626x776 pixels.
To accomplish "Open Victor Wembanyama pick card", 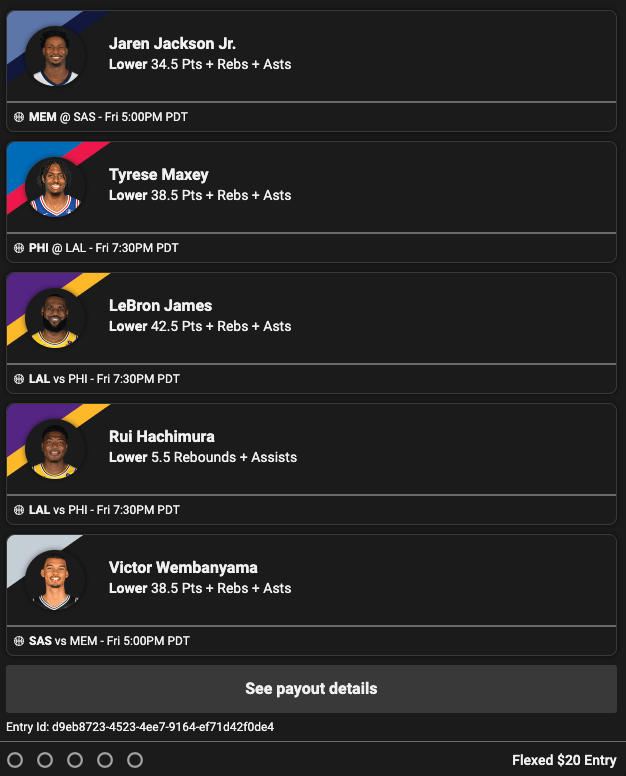I will pos(311,580).
